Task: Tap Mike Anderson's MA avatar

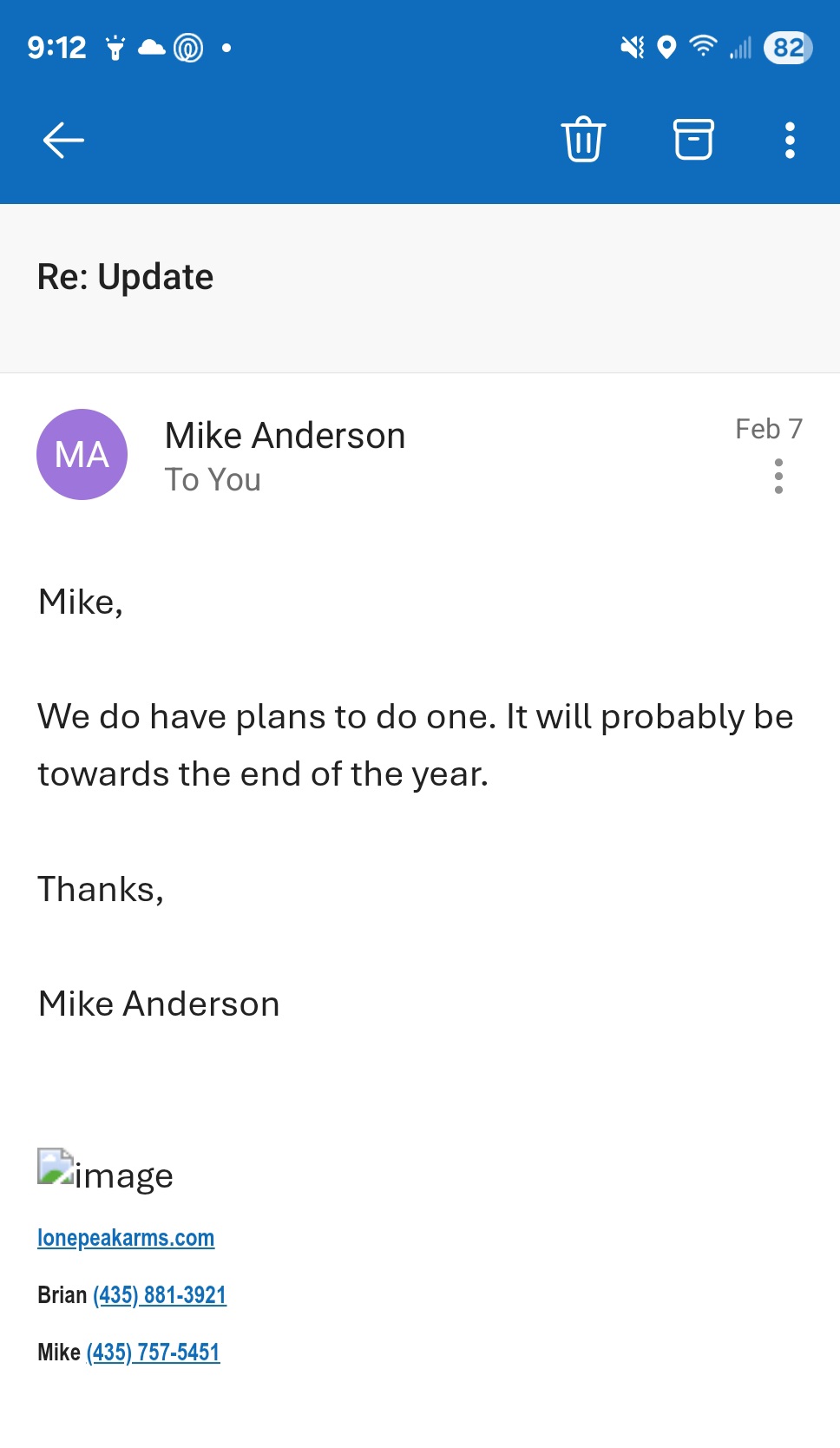Action: pyautogui.click(x=82, y=454)
